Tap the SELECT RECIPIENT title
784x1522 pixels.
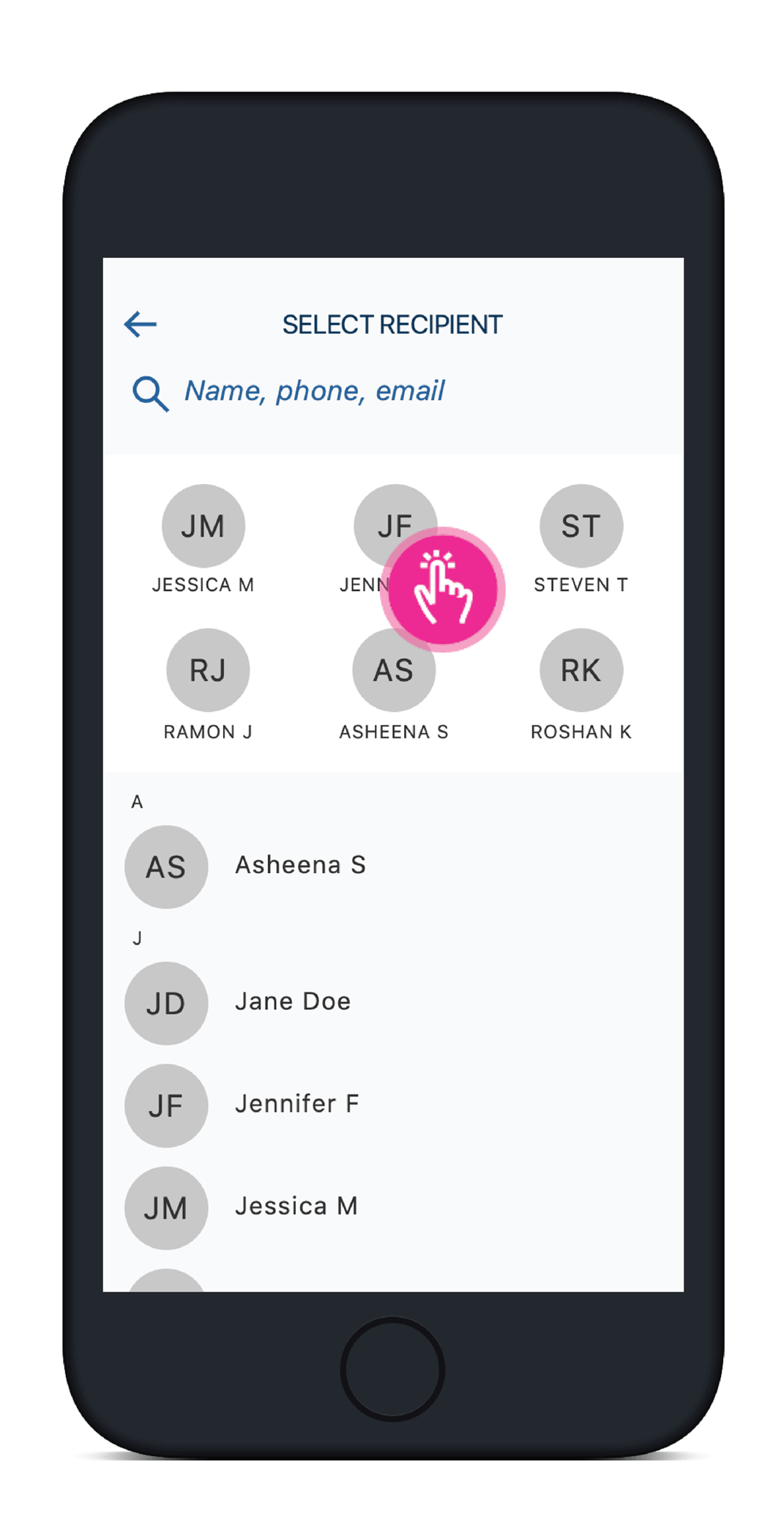point(392,324)
